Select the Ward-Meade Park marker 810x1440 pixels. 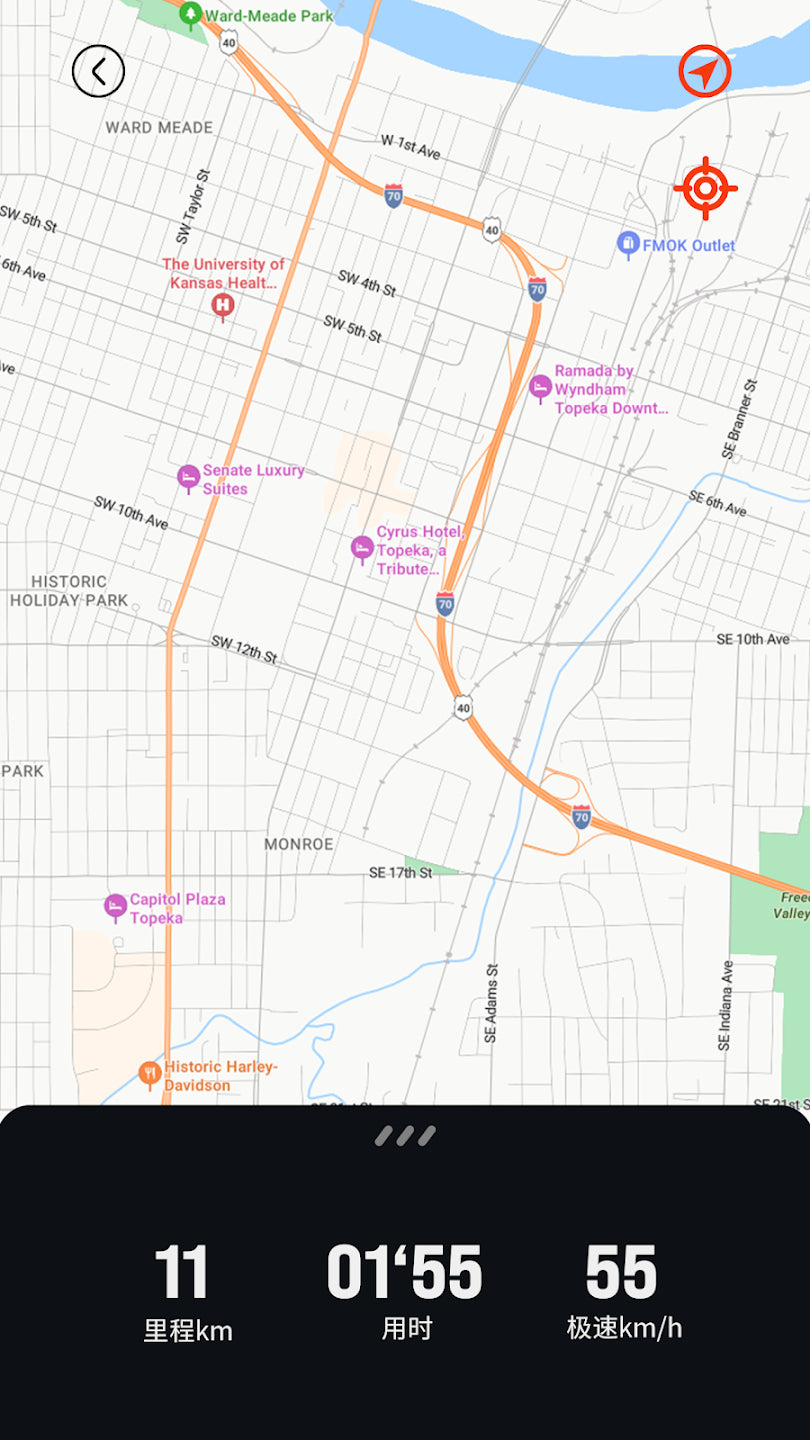(x=190, y=14)
